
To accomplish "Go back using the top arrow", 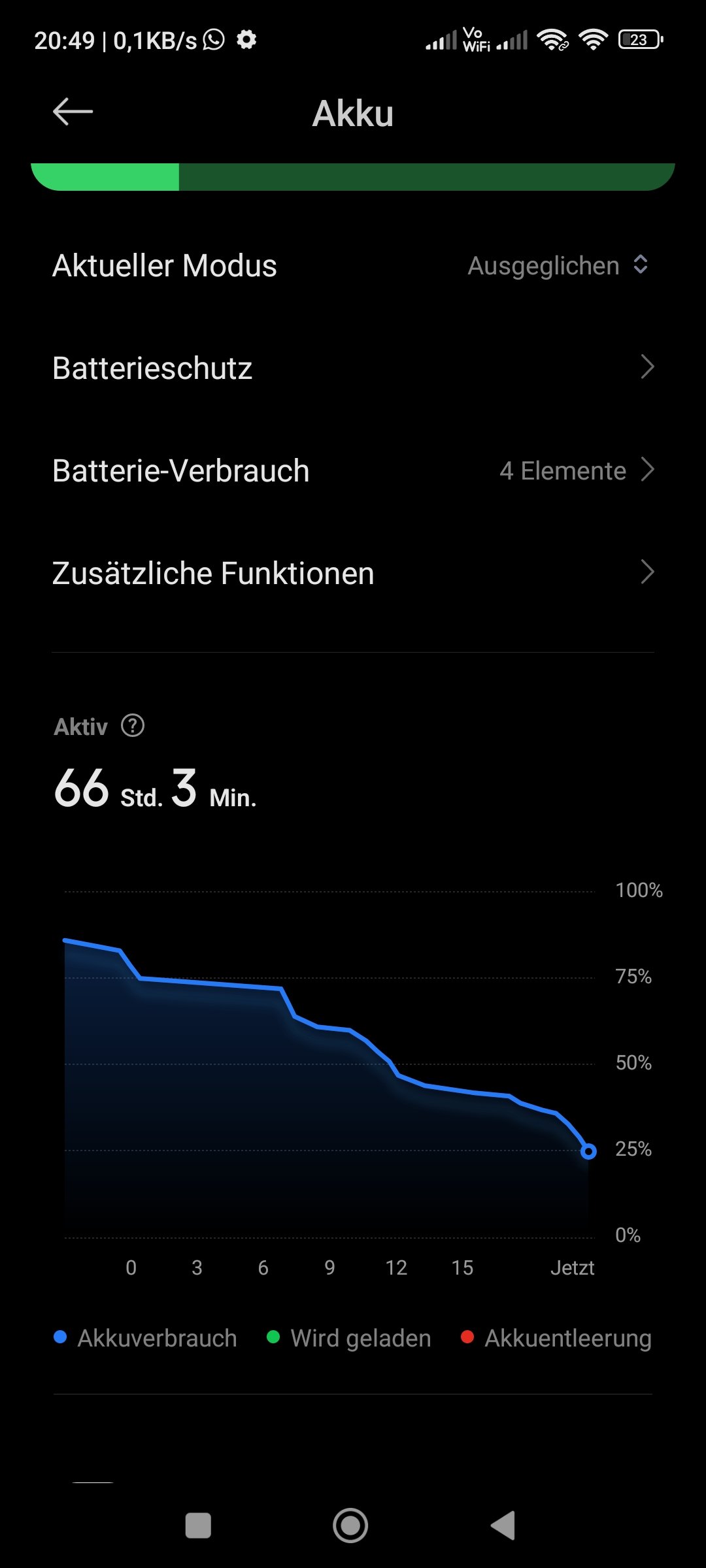I will pos(73,112).
